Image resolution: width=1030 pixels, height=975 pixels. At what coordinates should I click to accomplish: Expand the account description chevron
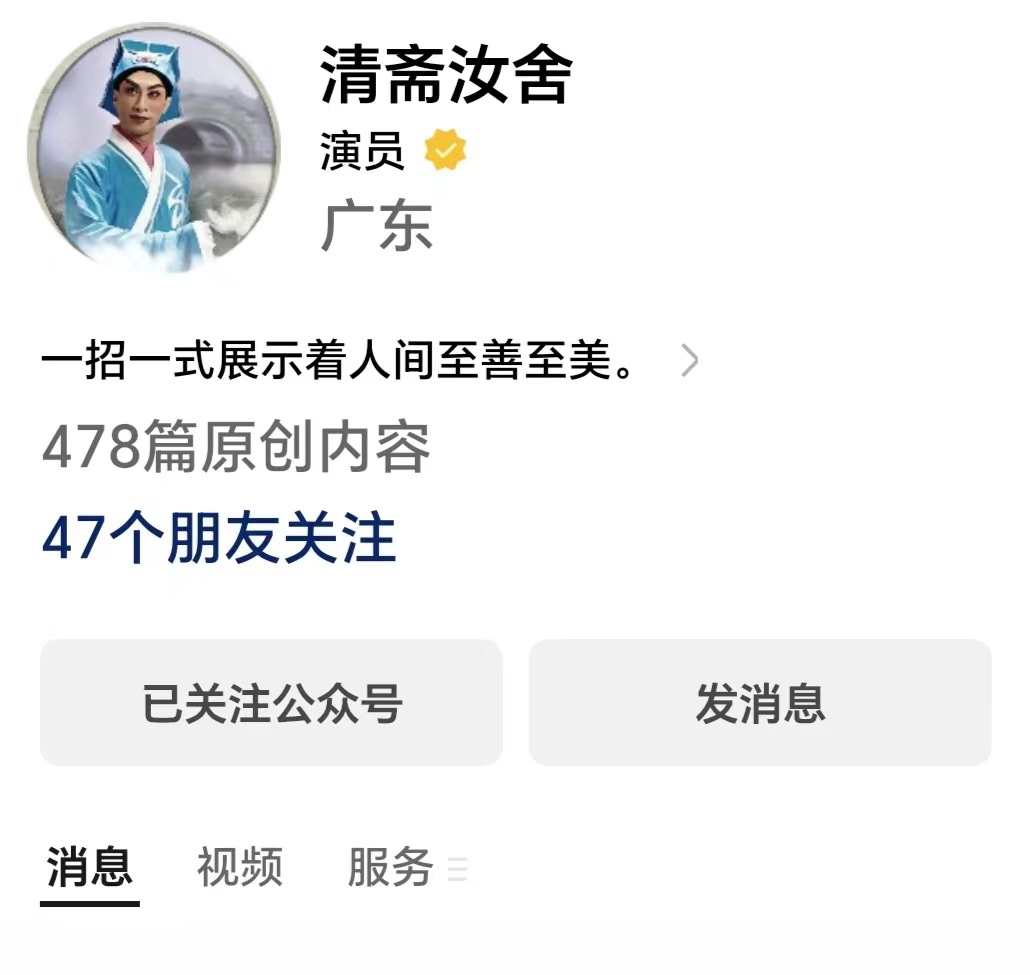click(x=689, y=361)
